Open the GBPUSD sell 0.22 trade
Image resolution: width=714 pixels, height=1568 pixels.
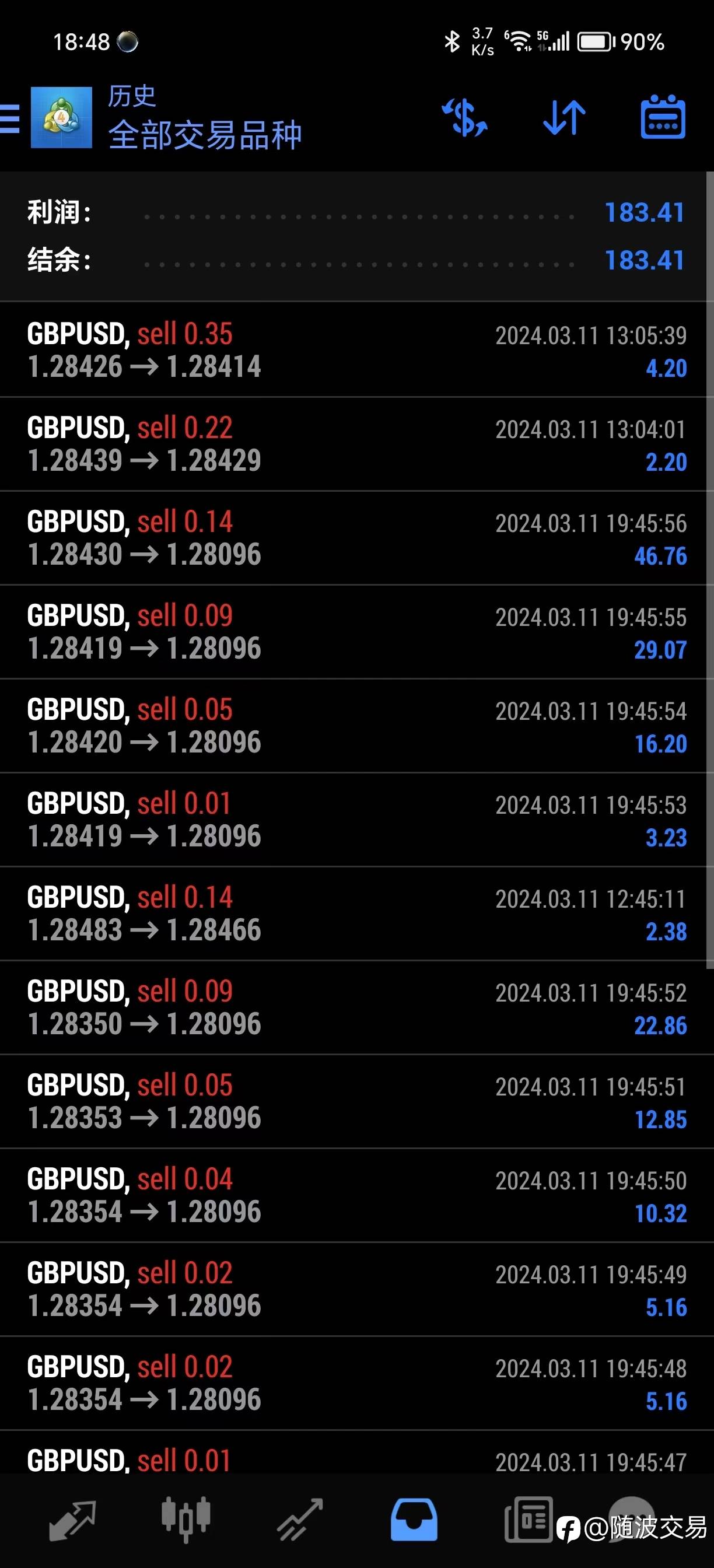click(x=356, y=444)
